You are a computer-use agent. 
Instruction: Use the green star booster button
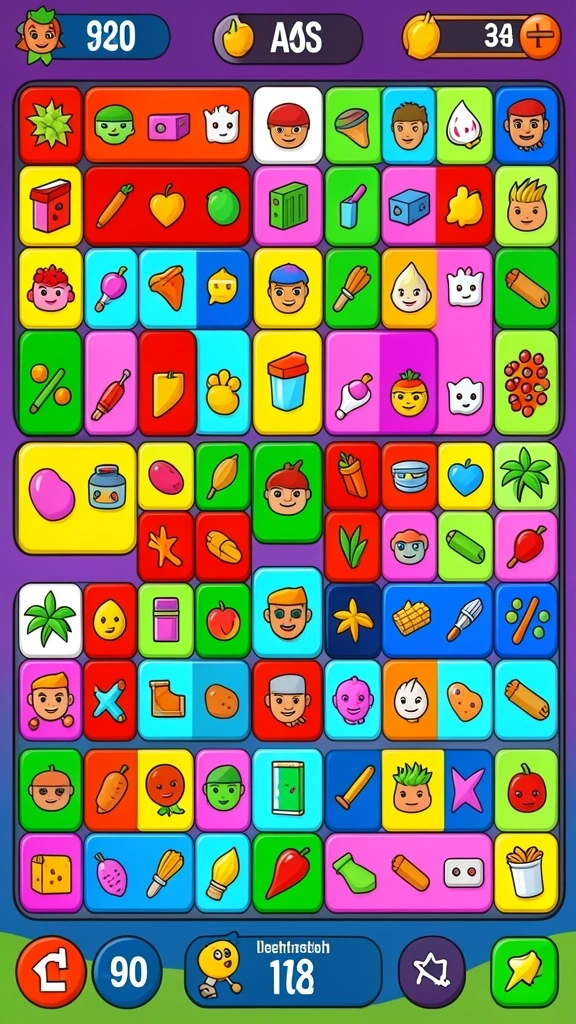click(x=524, y=972)
